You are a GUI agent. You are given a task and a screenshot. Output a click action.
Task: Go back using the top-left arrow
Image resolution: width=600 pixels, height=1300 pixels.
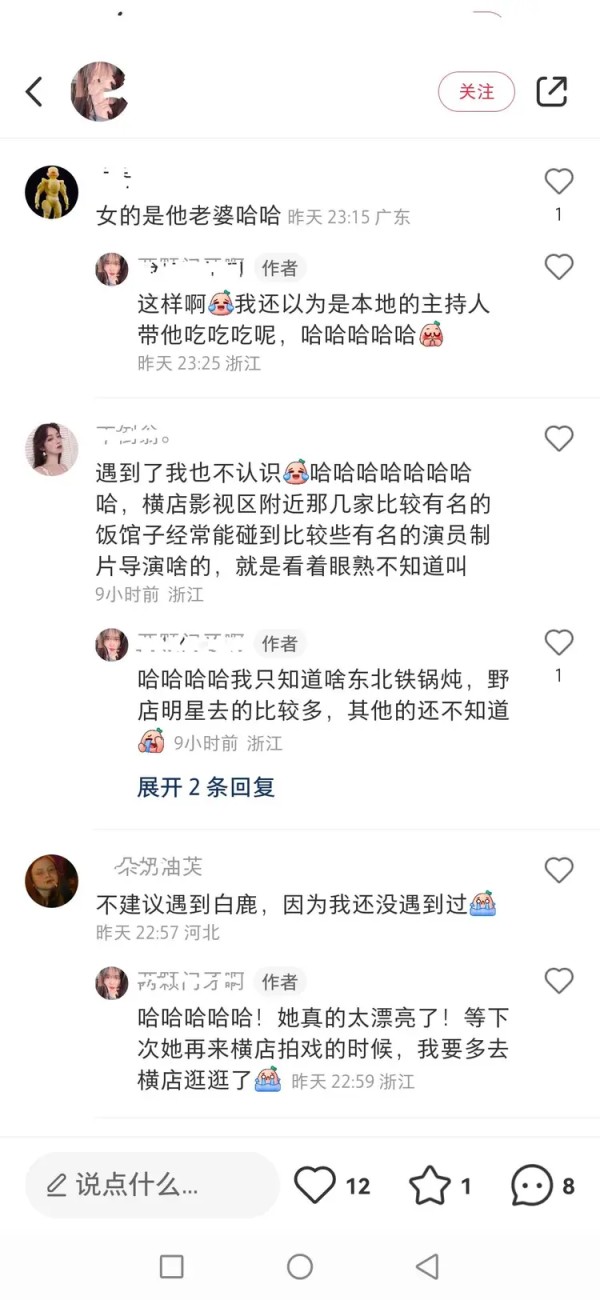click(34, 92)
